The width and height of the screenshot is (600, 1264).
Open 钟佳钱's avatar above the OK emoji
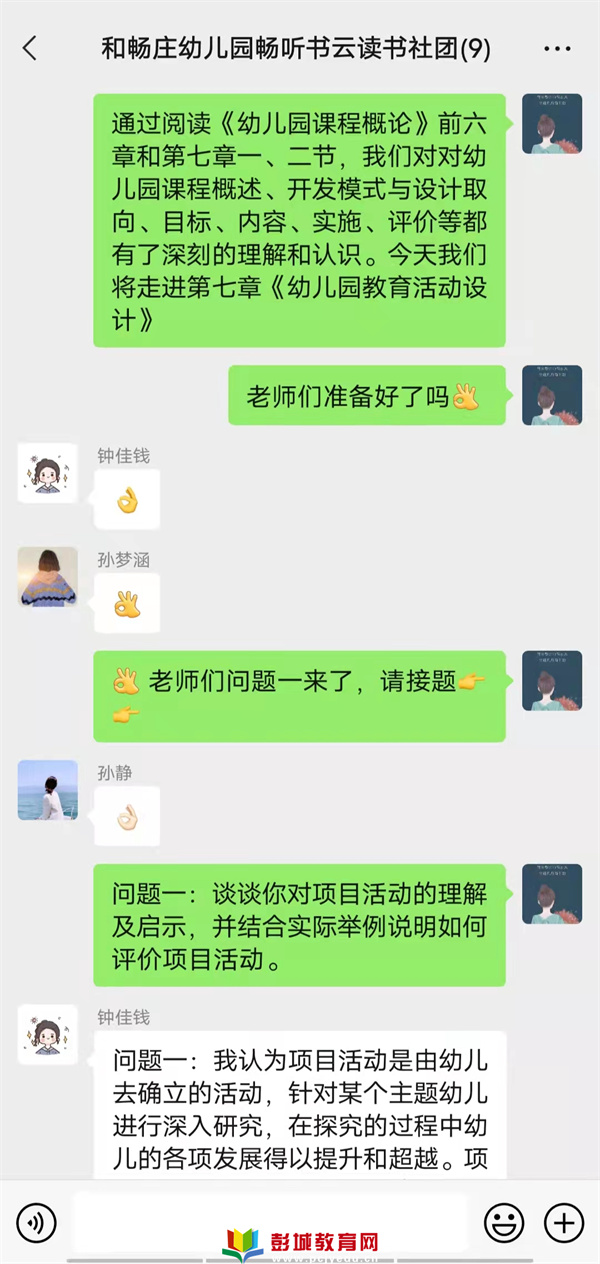pos(47,473)
